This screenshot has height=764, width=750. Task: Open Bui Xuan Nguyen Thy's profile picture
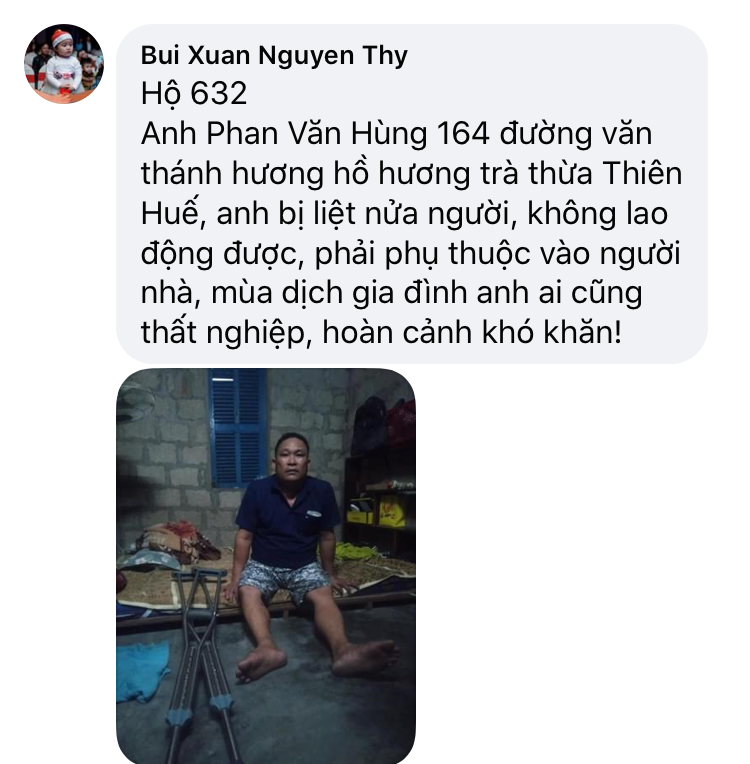pyautogui.click(x=63, y=64)
